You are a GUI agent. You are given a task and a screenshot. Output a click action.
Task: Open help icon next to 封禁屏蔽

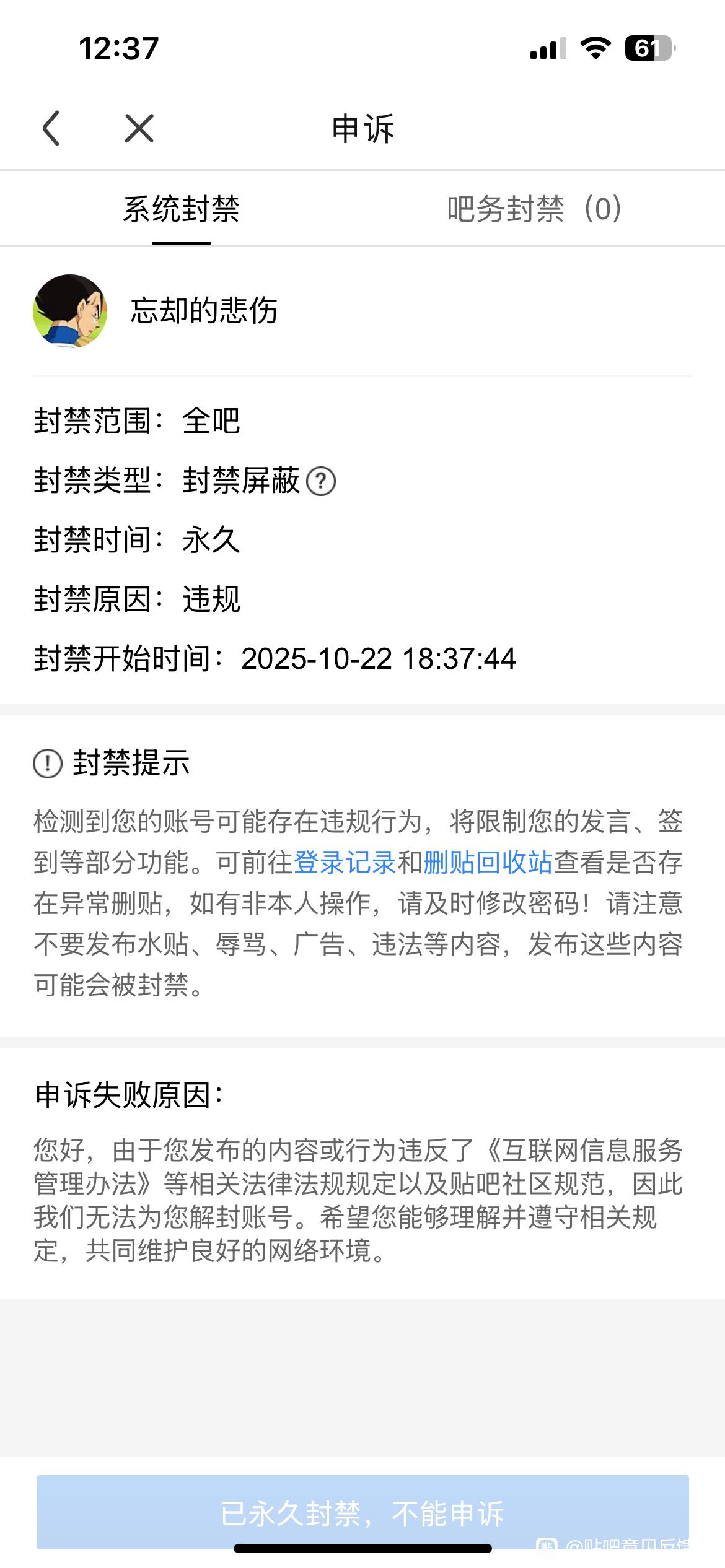click(x=321, y=481)
